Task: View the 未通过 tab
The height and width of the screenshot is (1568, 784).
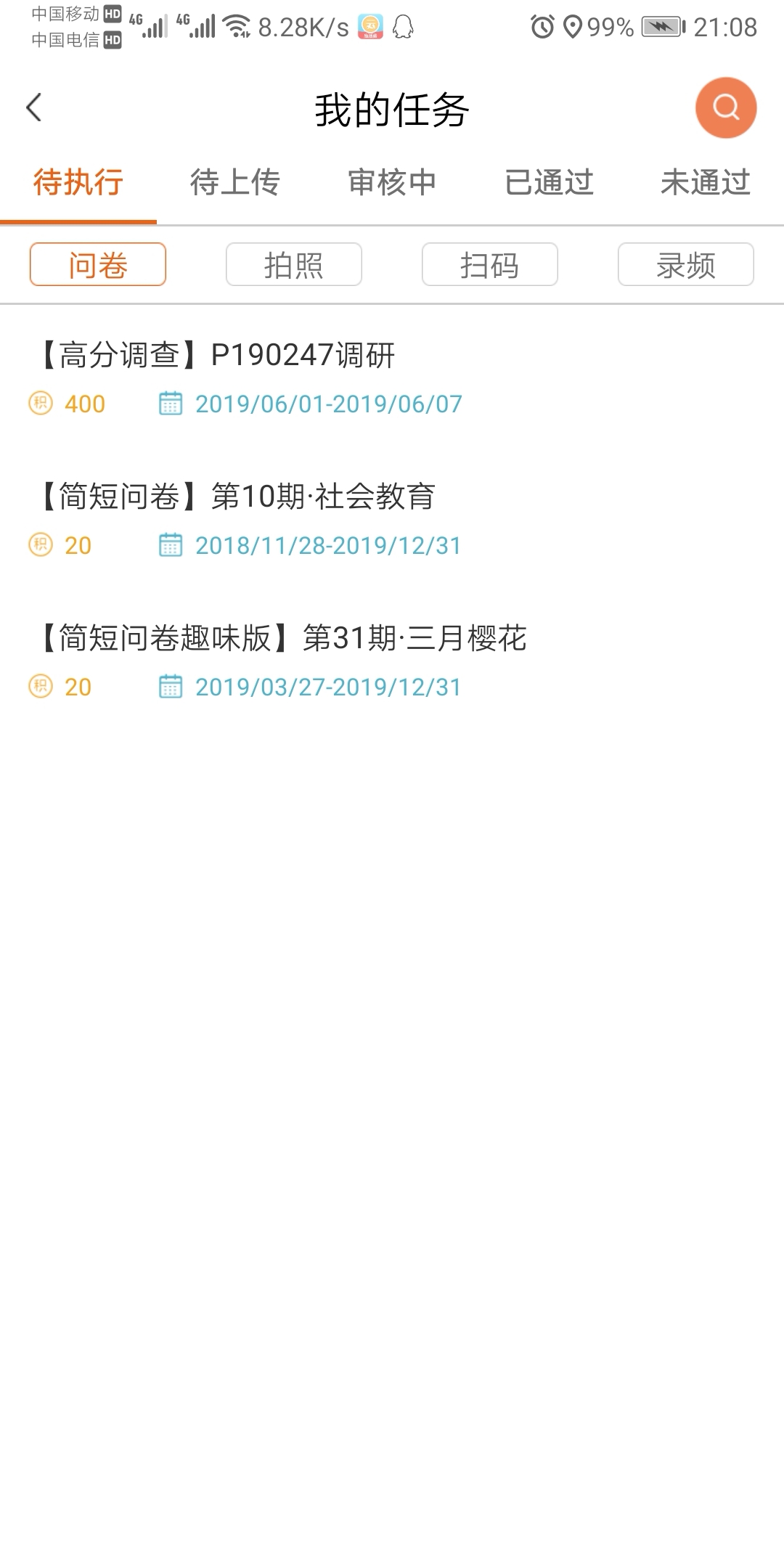Action: tap(705, 182)
